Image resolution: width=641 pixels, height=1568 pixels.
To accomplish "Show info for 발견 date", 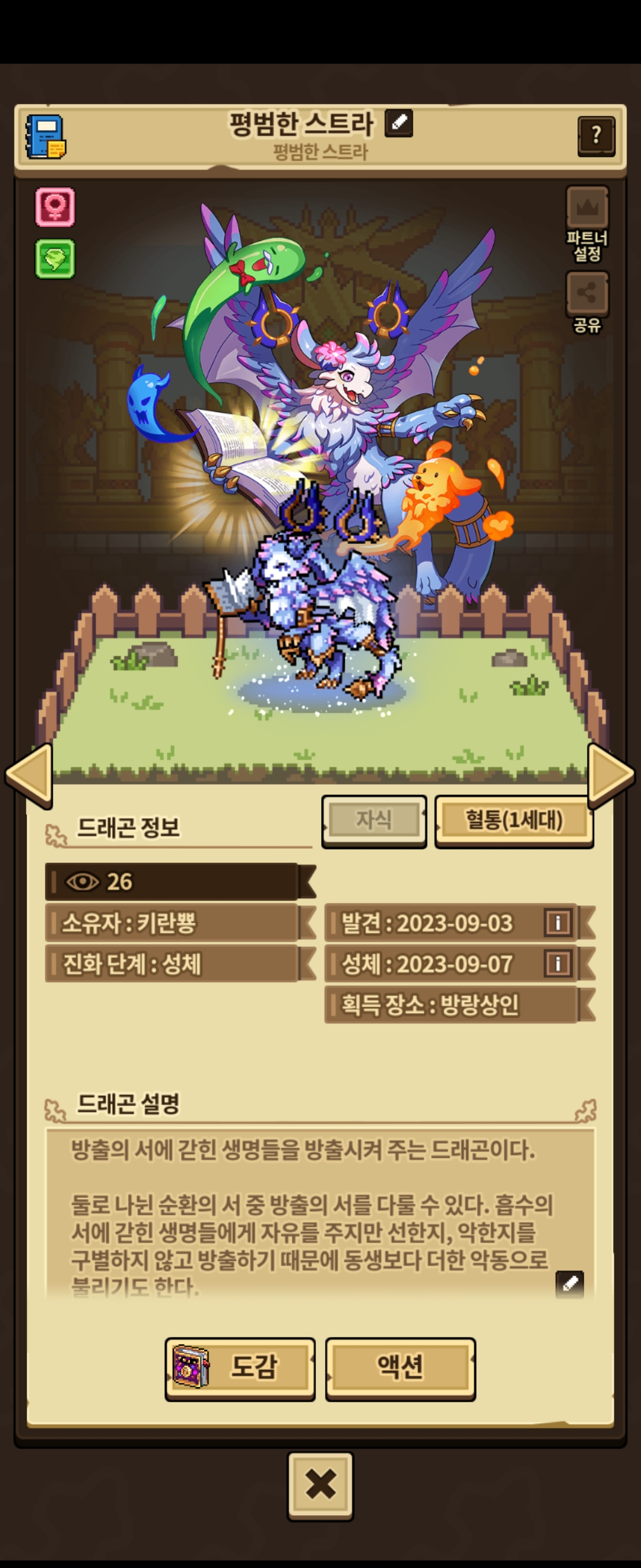I will [558, 922].
